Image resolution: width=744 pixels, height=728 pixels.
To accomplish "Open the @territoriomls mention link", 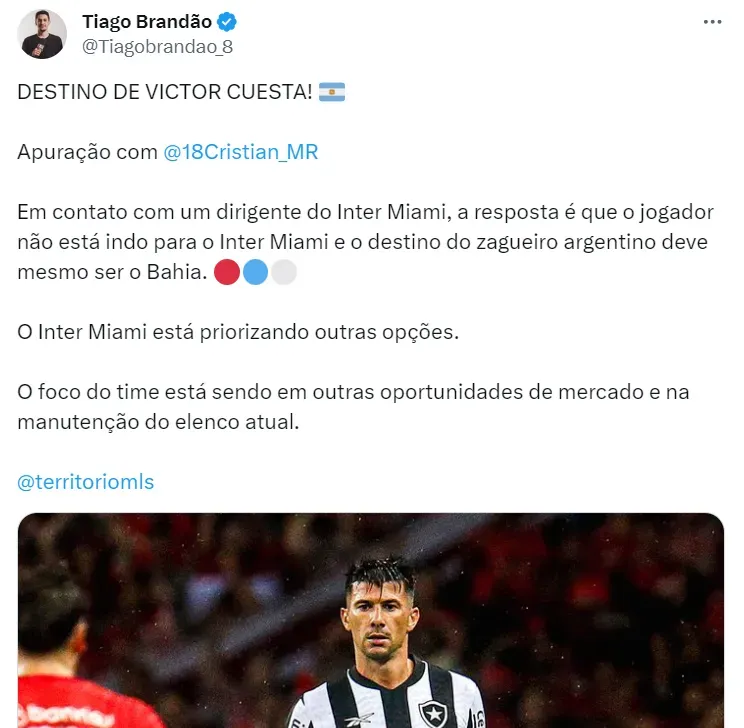I will pos(86,482).
